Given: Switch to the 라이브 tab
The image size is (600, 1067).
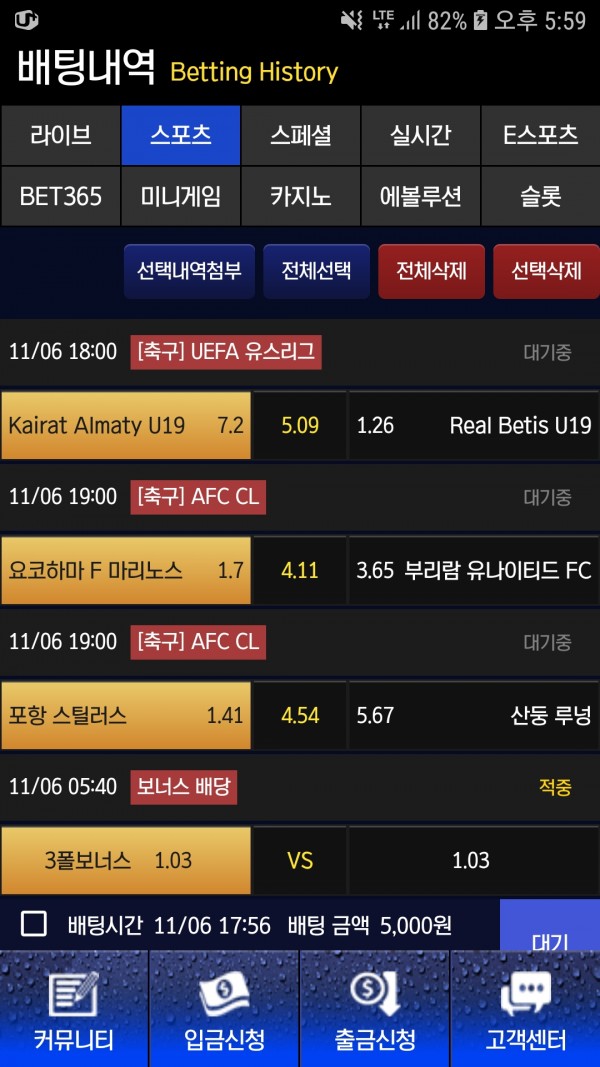Looking at the screenshot, I should coord(60,135).
